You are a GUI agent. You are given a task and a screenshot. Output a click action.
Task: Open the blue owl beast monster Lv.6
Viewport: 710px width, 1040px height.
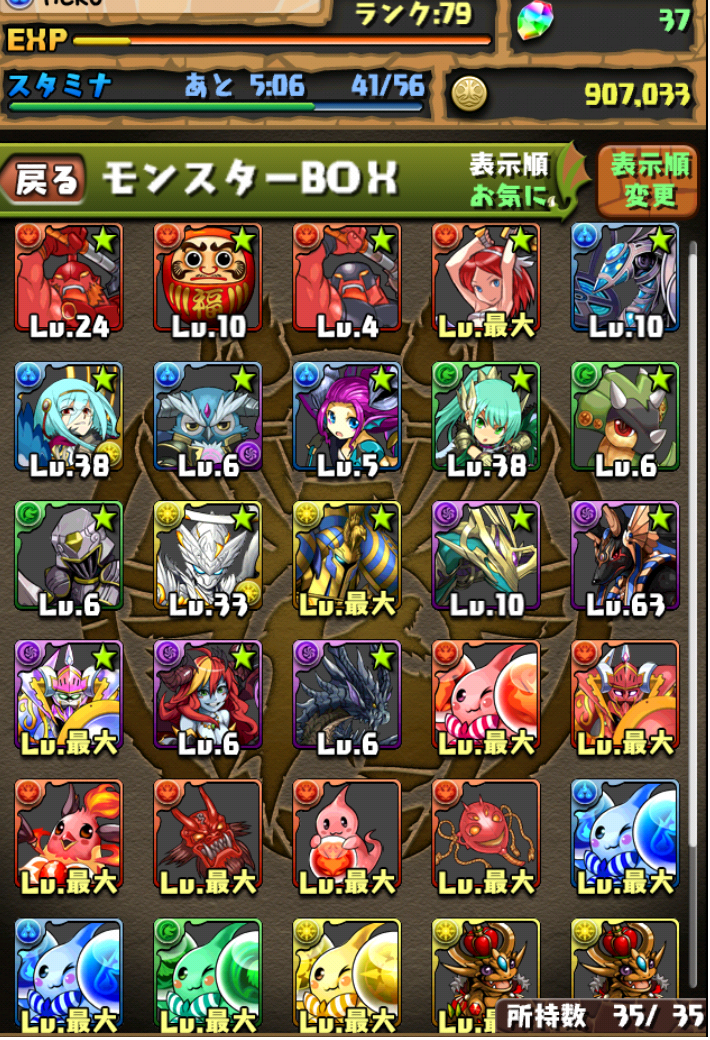pos(208,417)
